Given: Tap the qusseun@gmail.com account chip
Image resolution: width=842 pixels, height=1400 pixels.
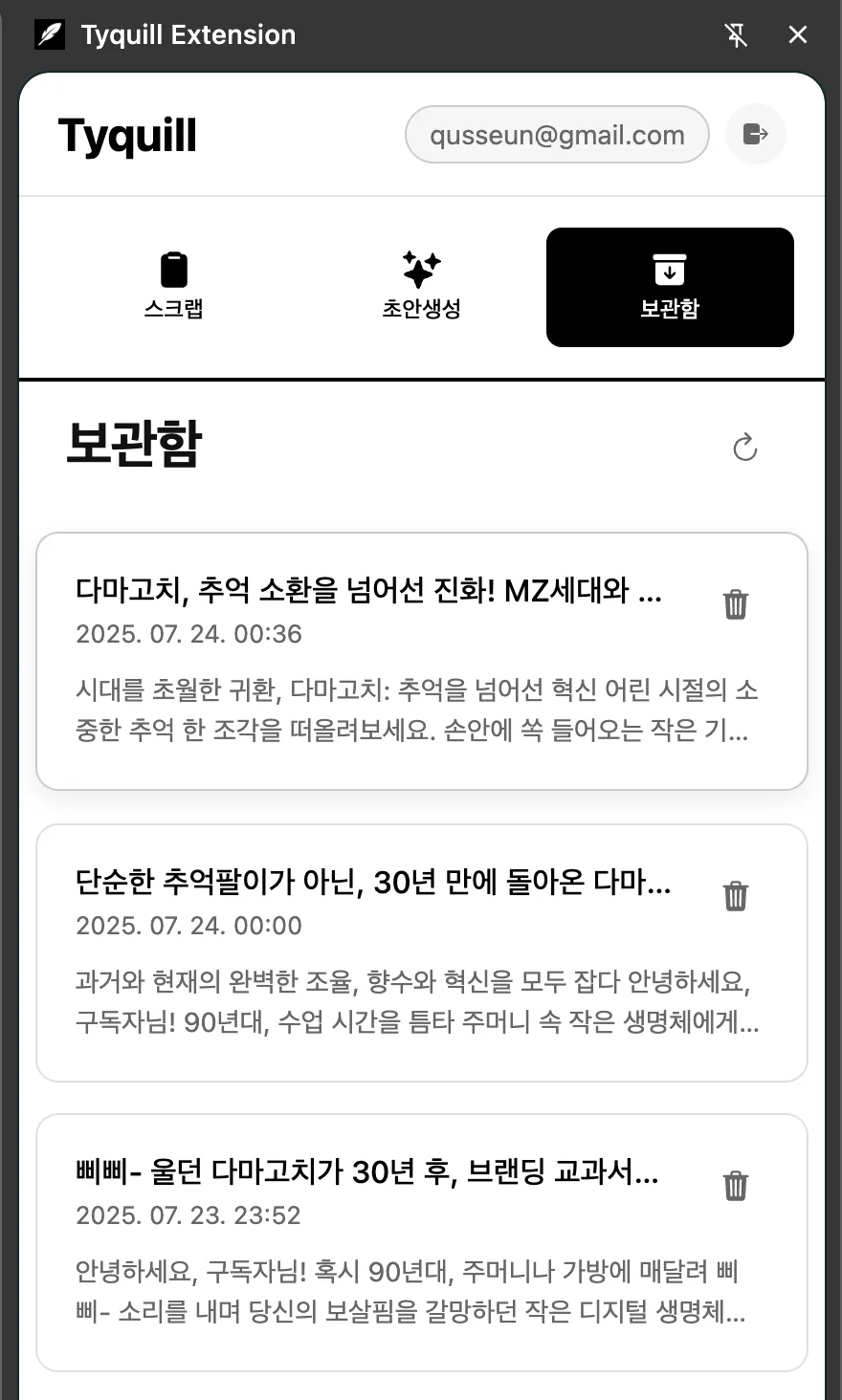Looking at the screenshot, I should click(557, 135).
